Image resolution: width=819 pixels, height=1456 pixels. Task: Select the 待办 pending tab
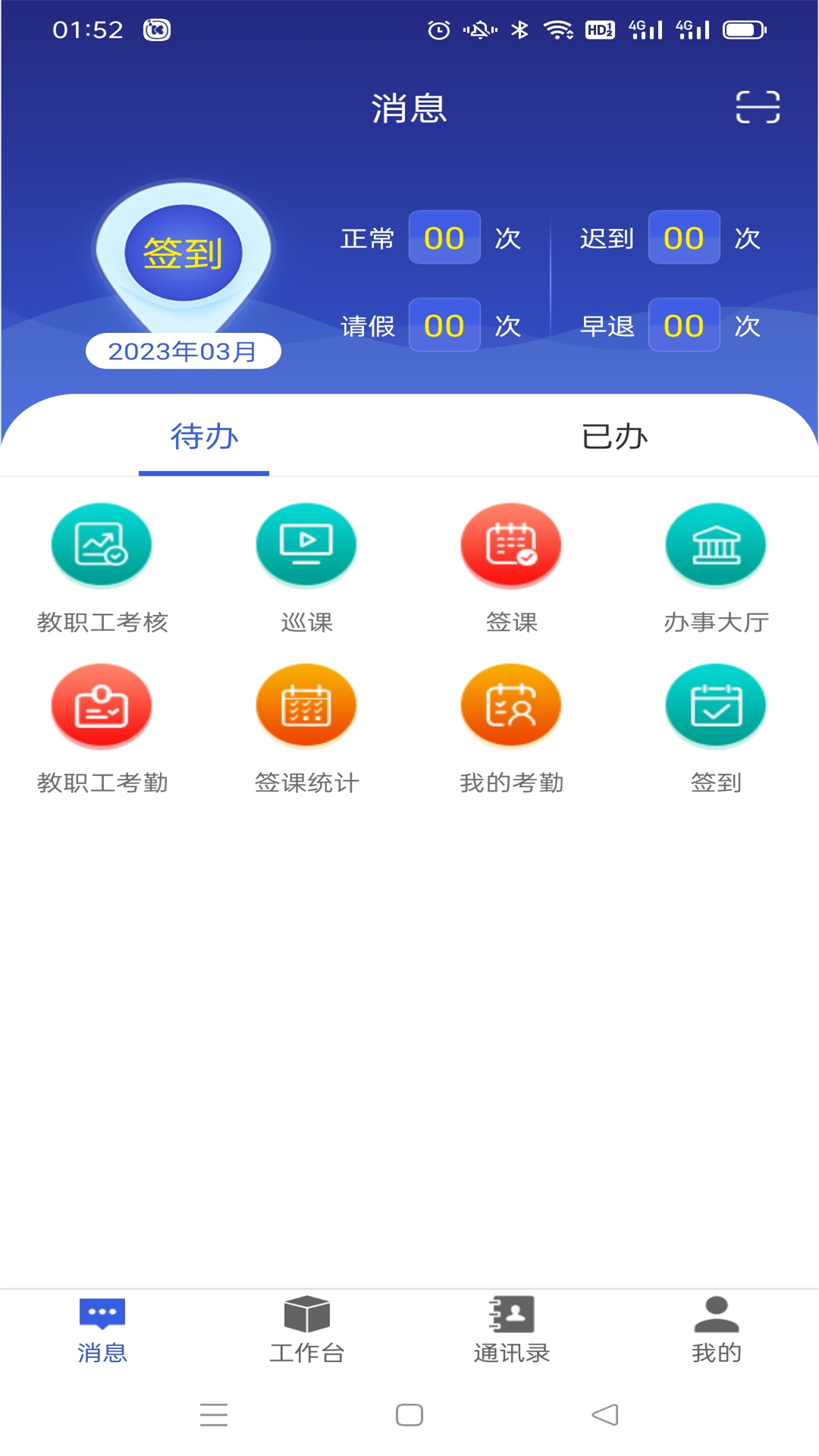click(x=204, y=437)
